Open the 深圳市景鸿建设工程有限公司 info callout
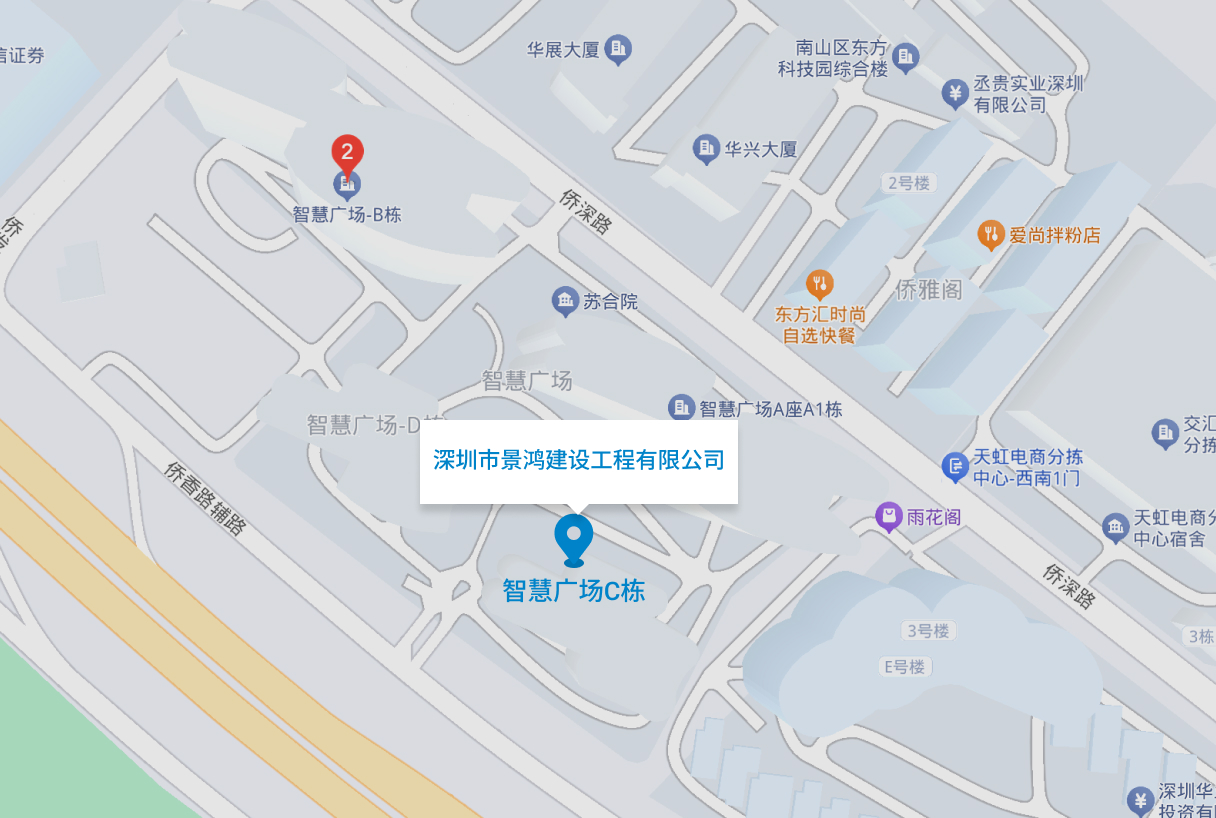The width and height of the screenshot is (1216, 818). click(x=578, y=461)
